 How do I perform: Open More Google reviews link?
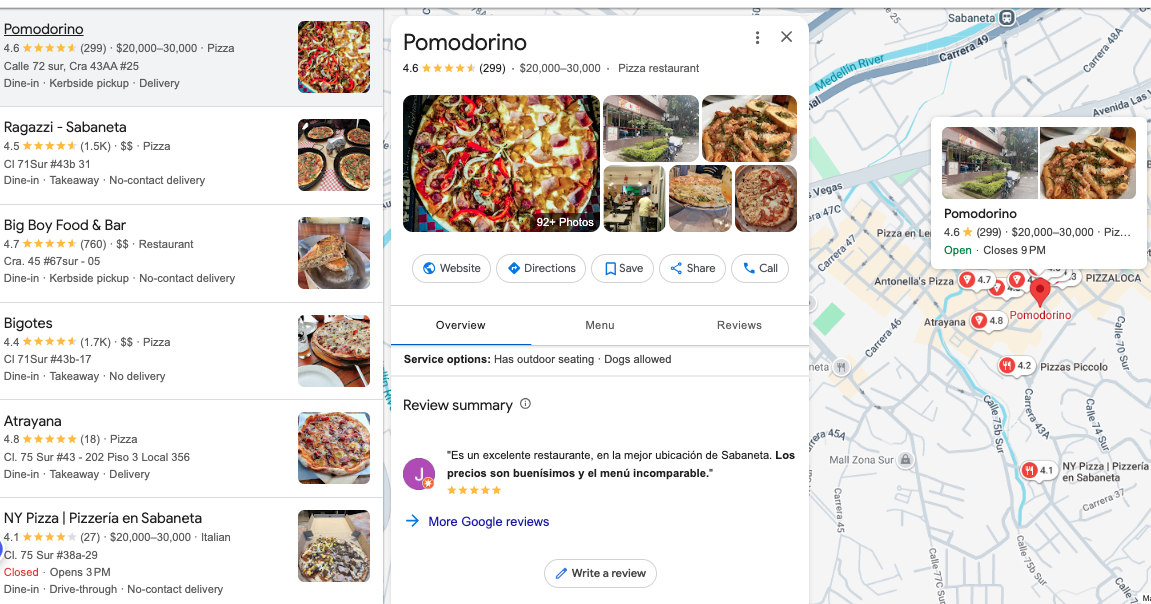[488, 521]
